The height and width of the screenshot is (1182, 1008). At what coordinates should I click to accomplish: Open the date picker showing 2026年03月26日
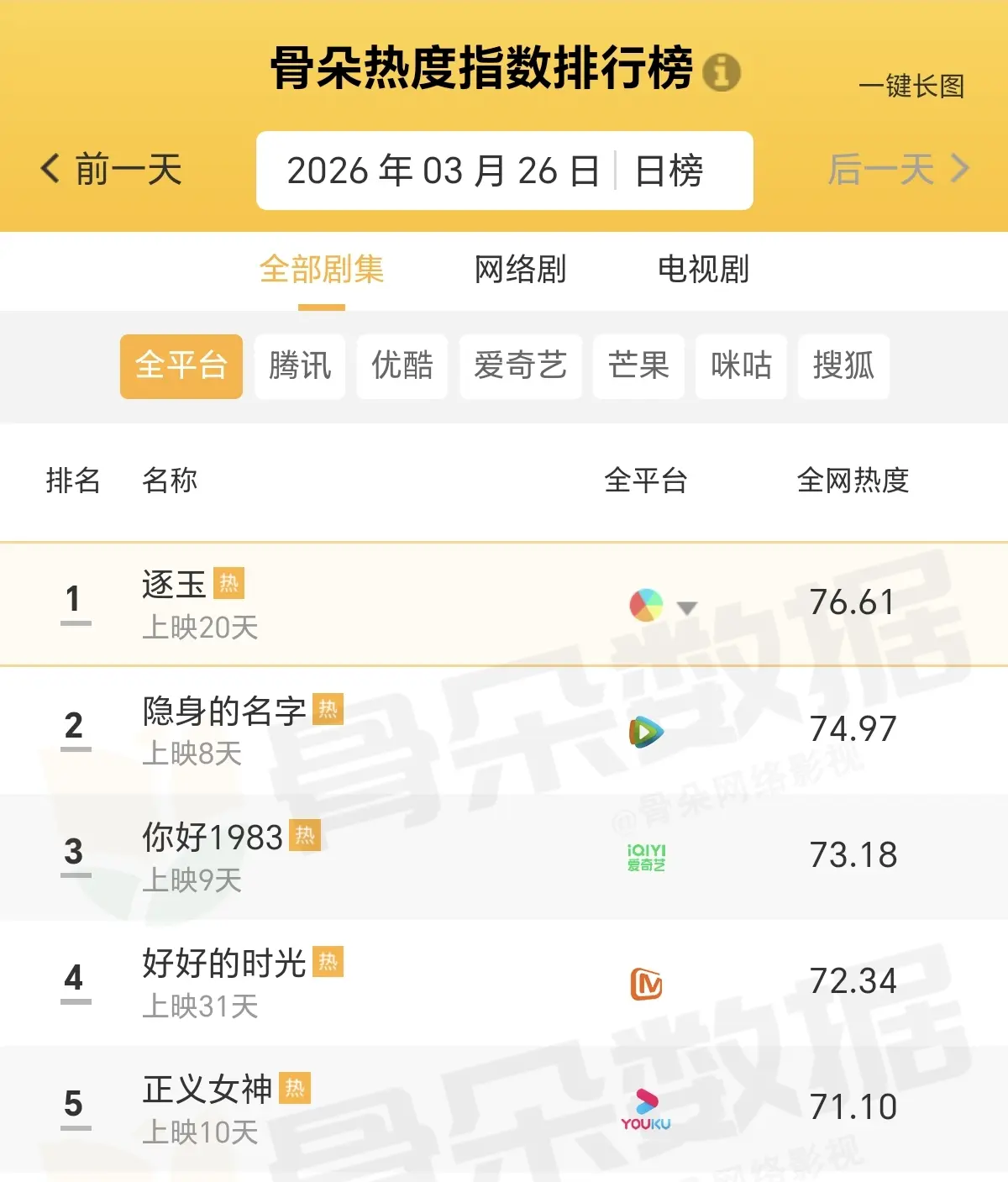pyautogui.click(x=443, y=171)
